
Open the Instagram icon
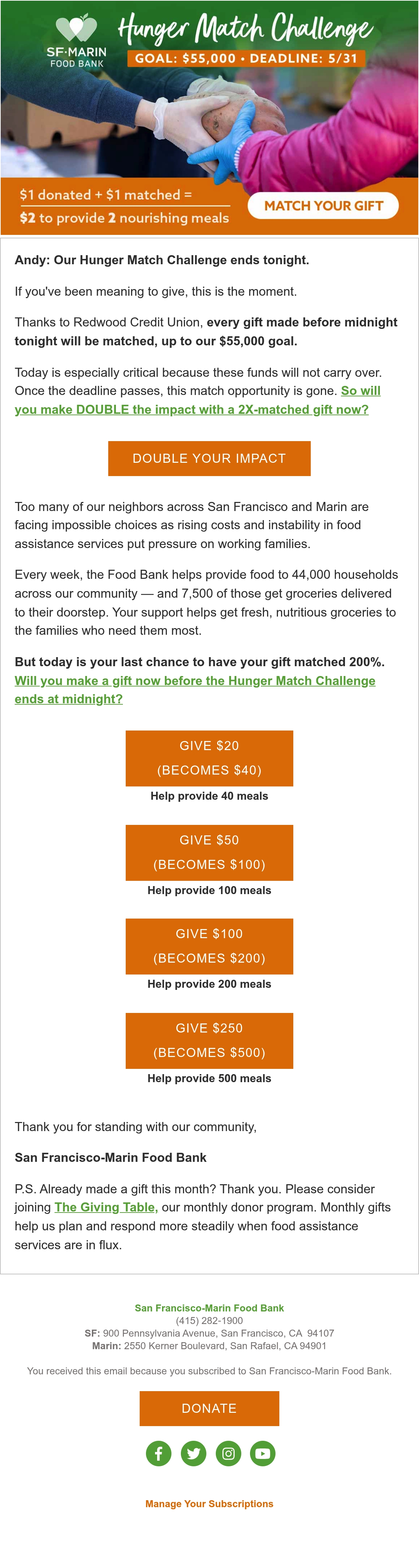tap(228, 1454)
